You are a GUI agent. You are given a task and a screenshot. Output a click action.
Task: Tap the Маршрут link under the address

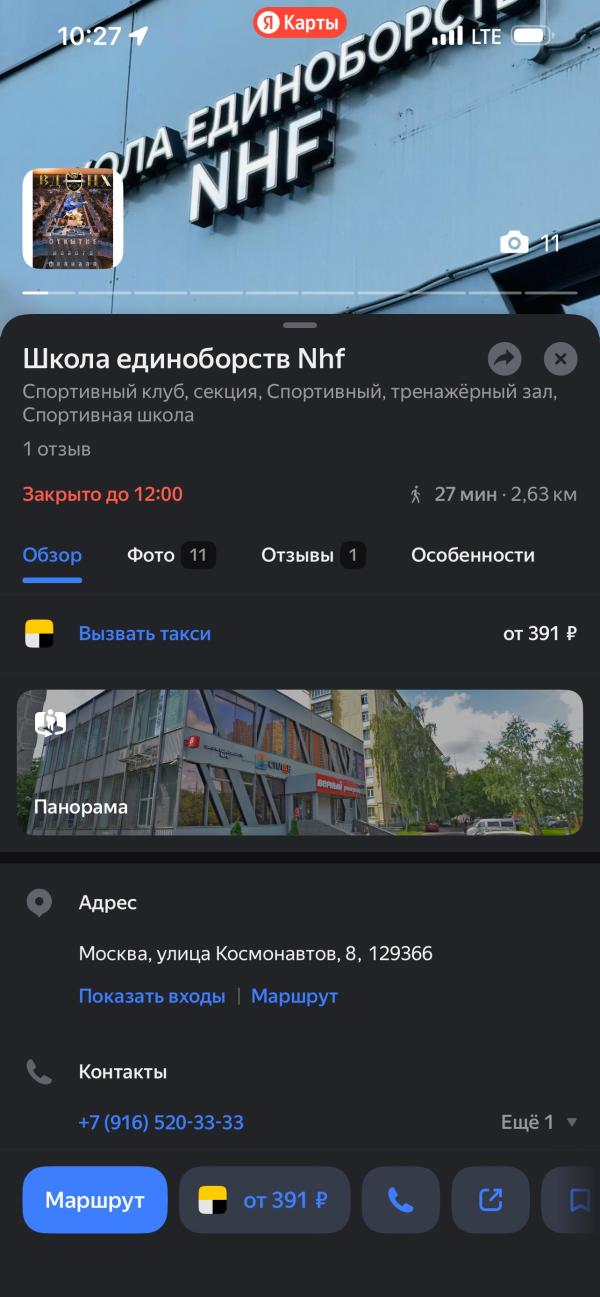click(294, 996)
